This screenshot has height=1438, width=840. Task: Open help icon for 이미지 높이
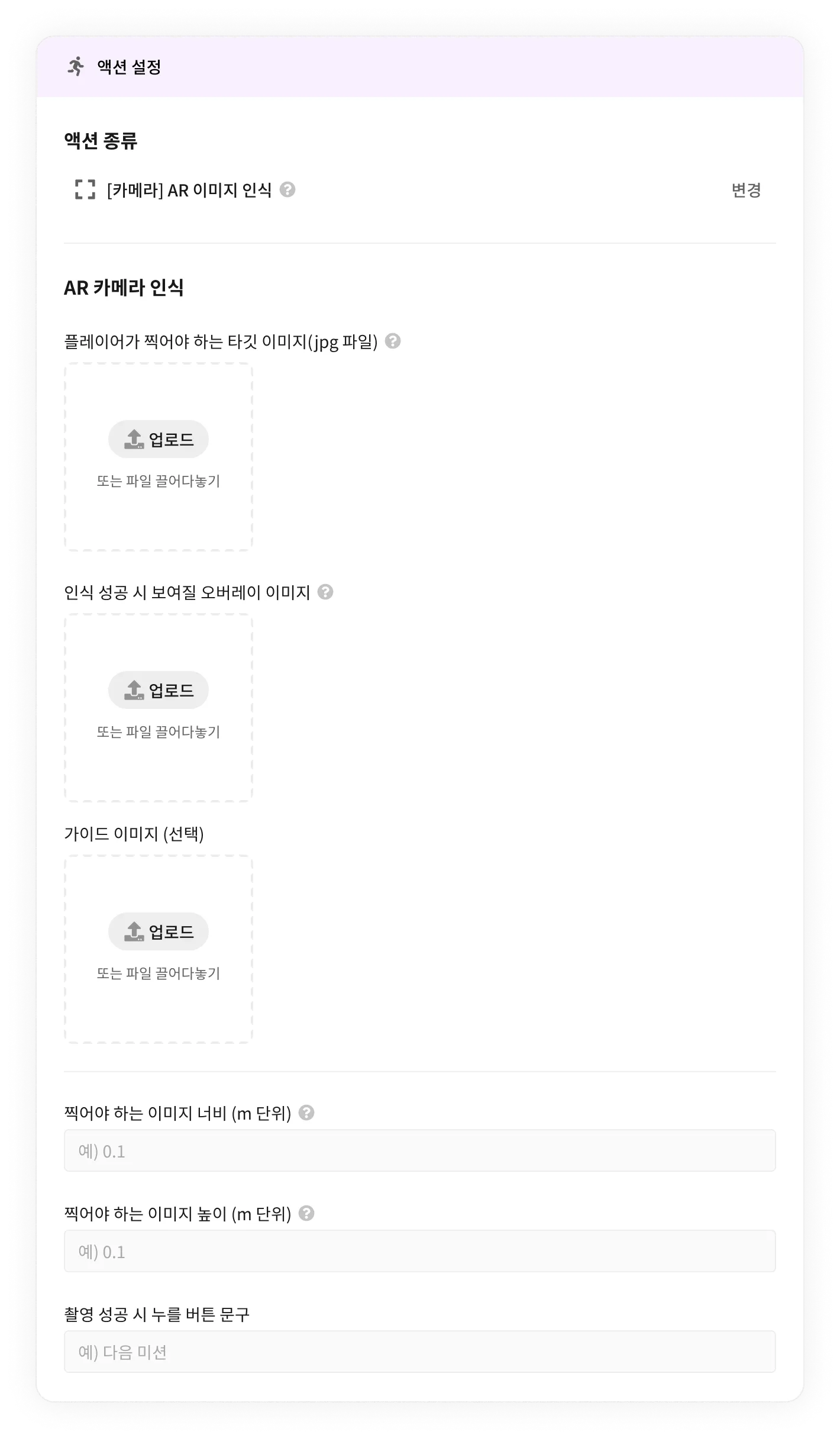point(306,1213)
